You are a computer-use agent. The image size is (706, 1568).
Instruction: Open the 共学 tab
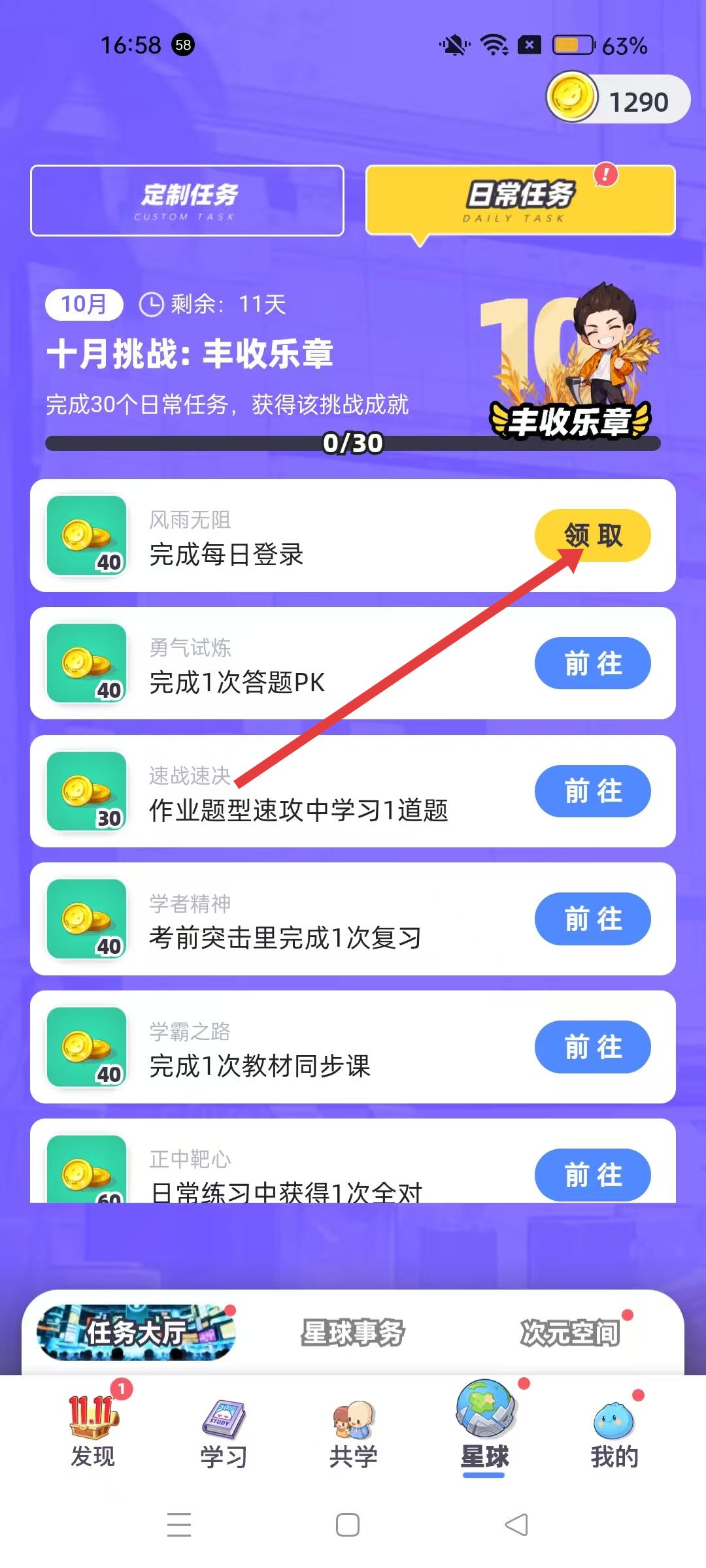coord(353,1434)
